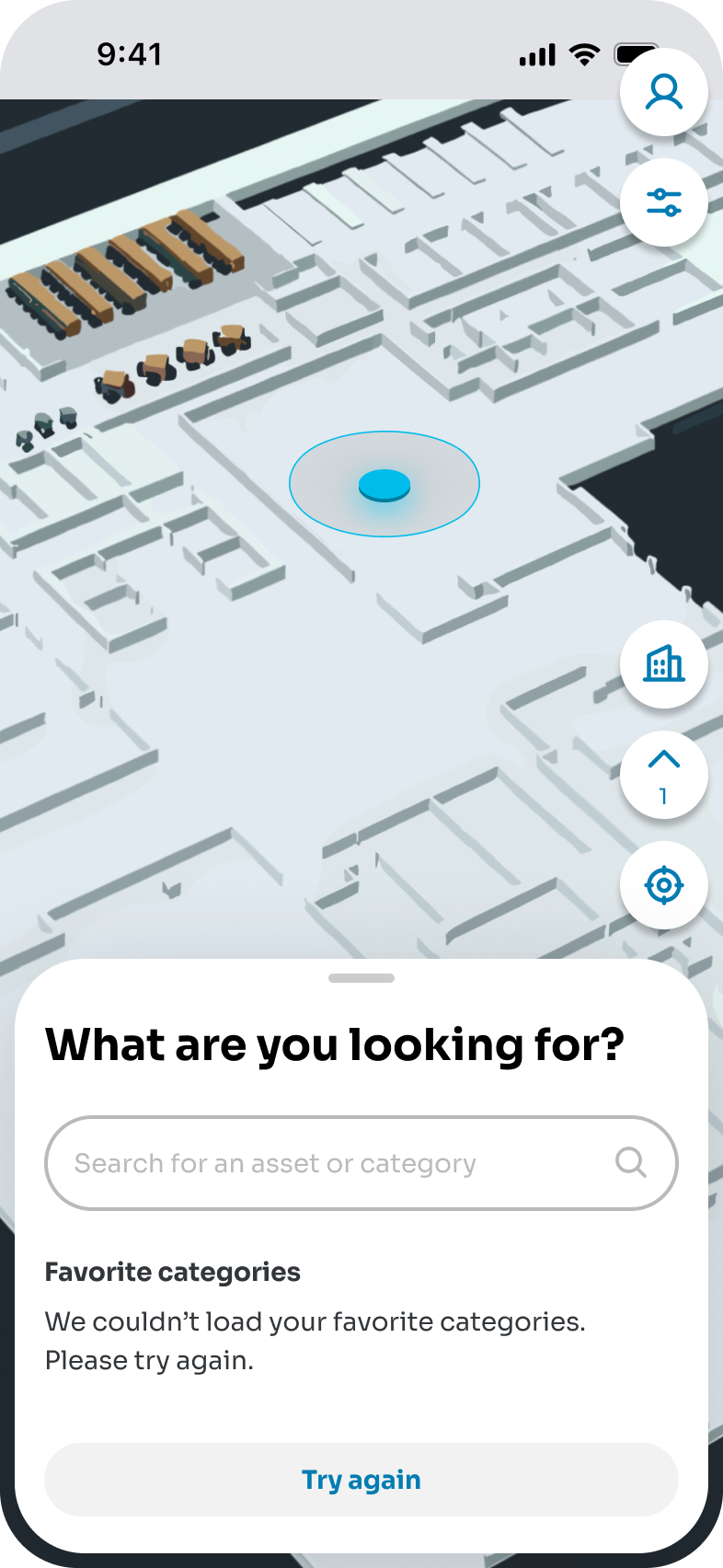
Task: Change the floor level selector
Action: coord(663,775)
